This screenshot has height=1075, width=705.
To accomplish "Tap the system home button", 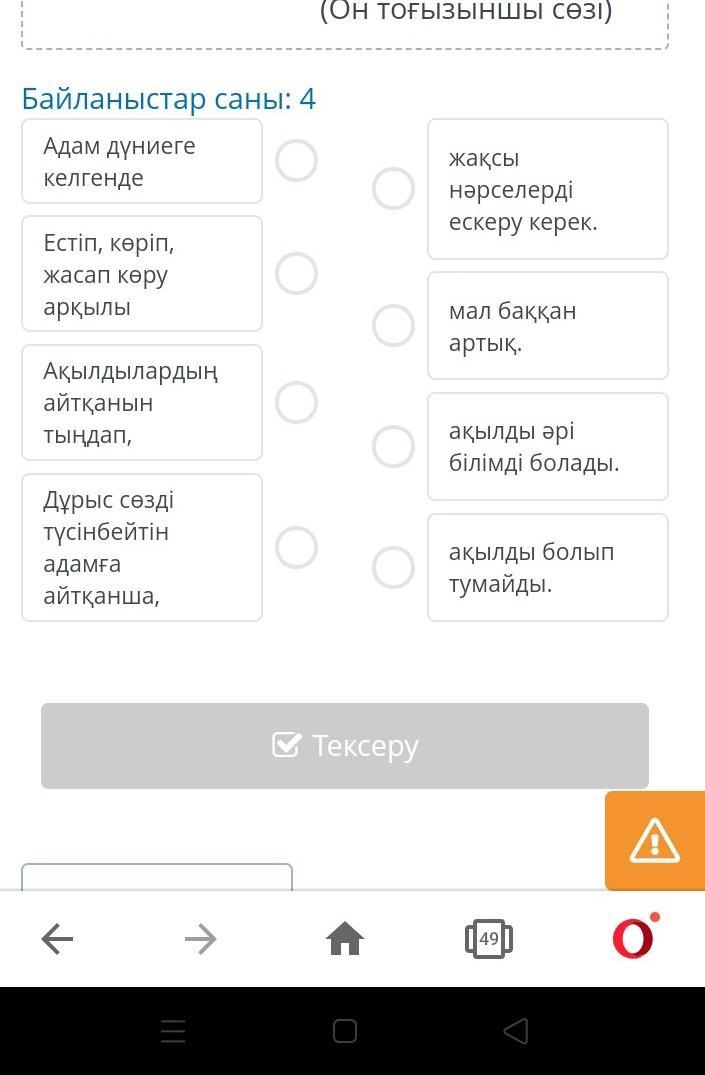I will pyautogui.click(x=344, y=1031).
